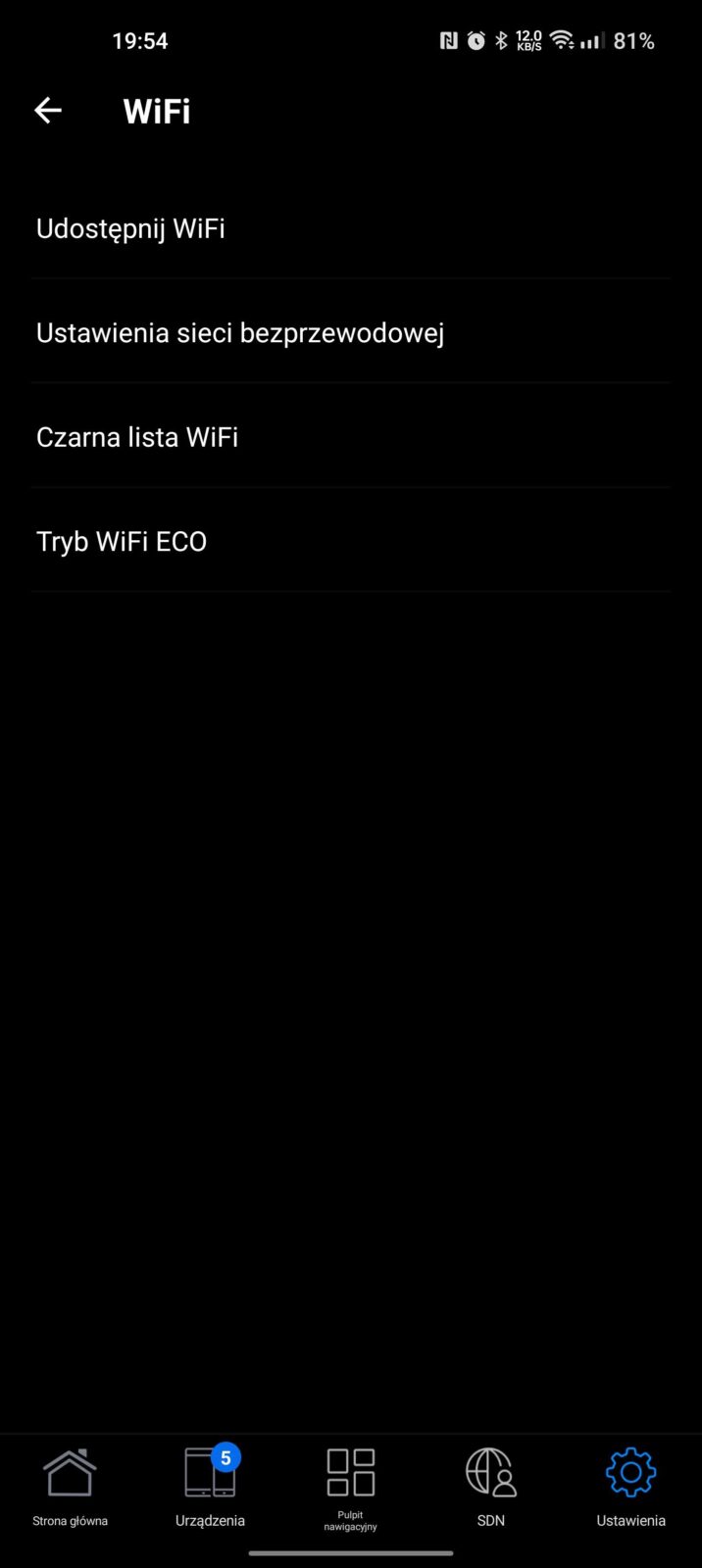Switch to the SDN tab
Screen dimensions: 702x1568
490,1487
